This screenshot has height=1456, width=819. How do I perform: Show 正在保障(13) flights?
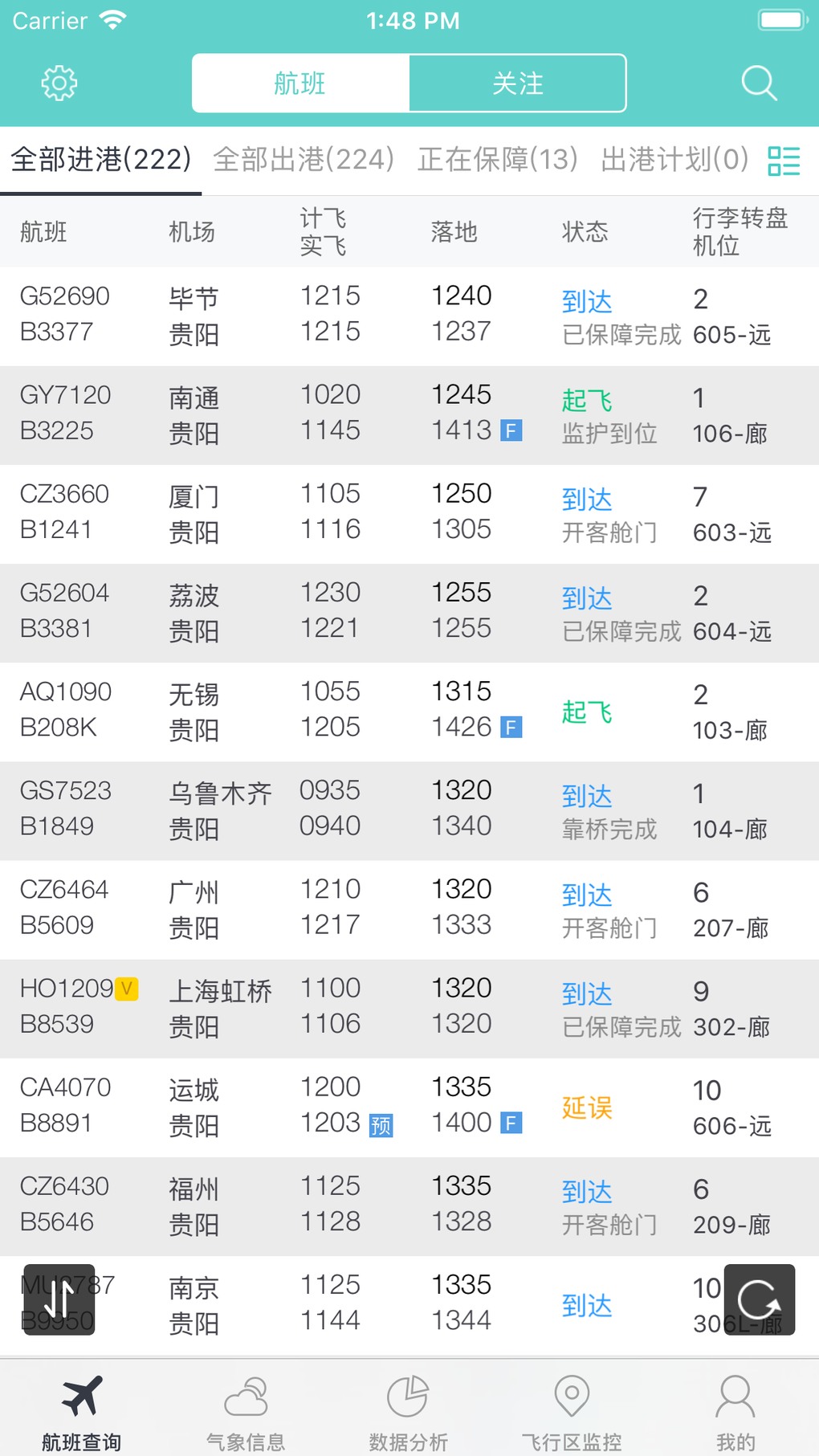(x=498, y=160)
